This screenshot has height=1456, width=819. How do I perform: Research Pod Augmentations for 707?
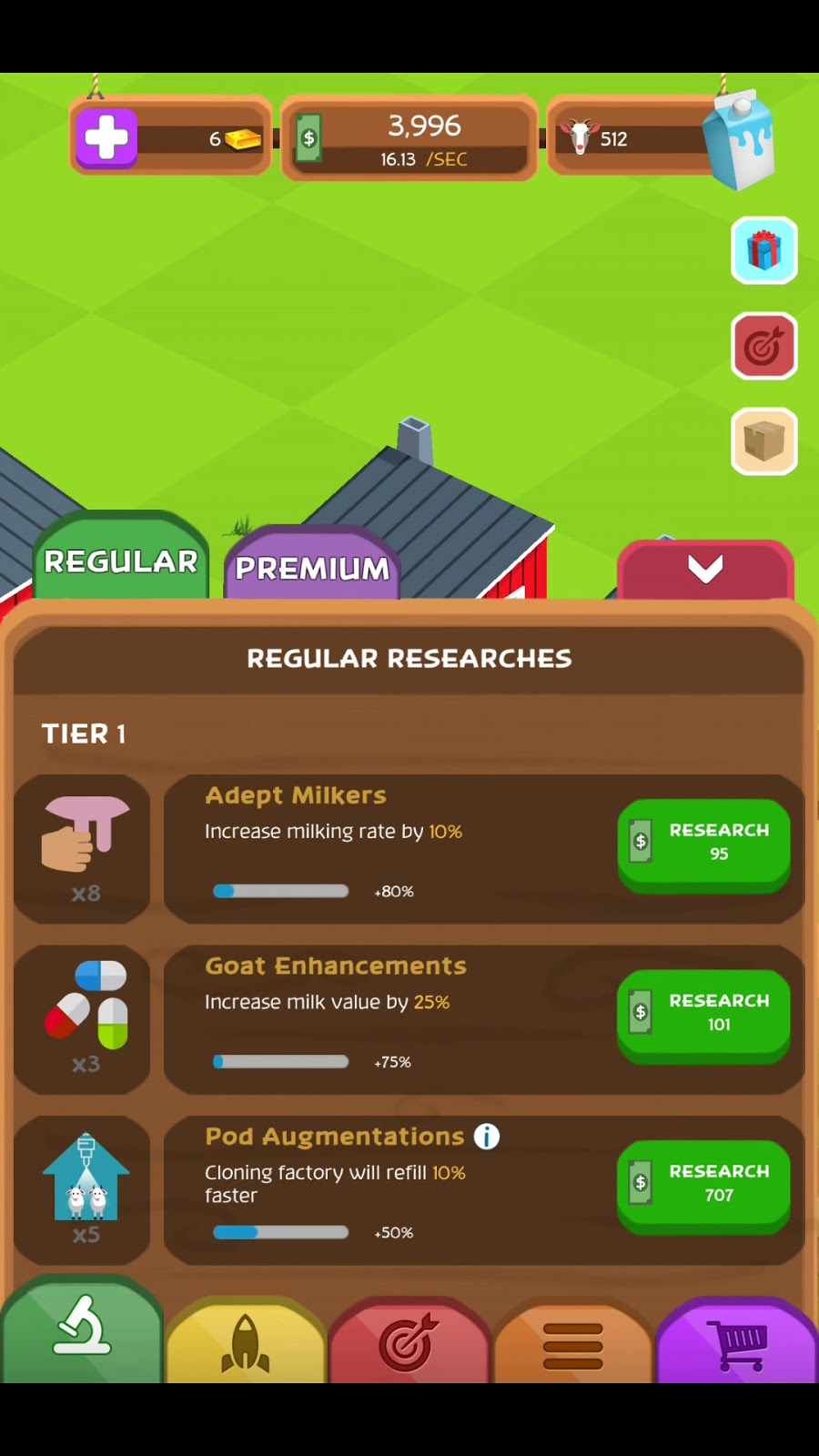pos(703,1183)
